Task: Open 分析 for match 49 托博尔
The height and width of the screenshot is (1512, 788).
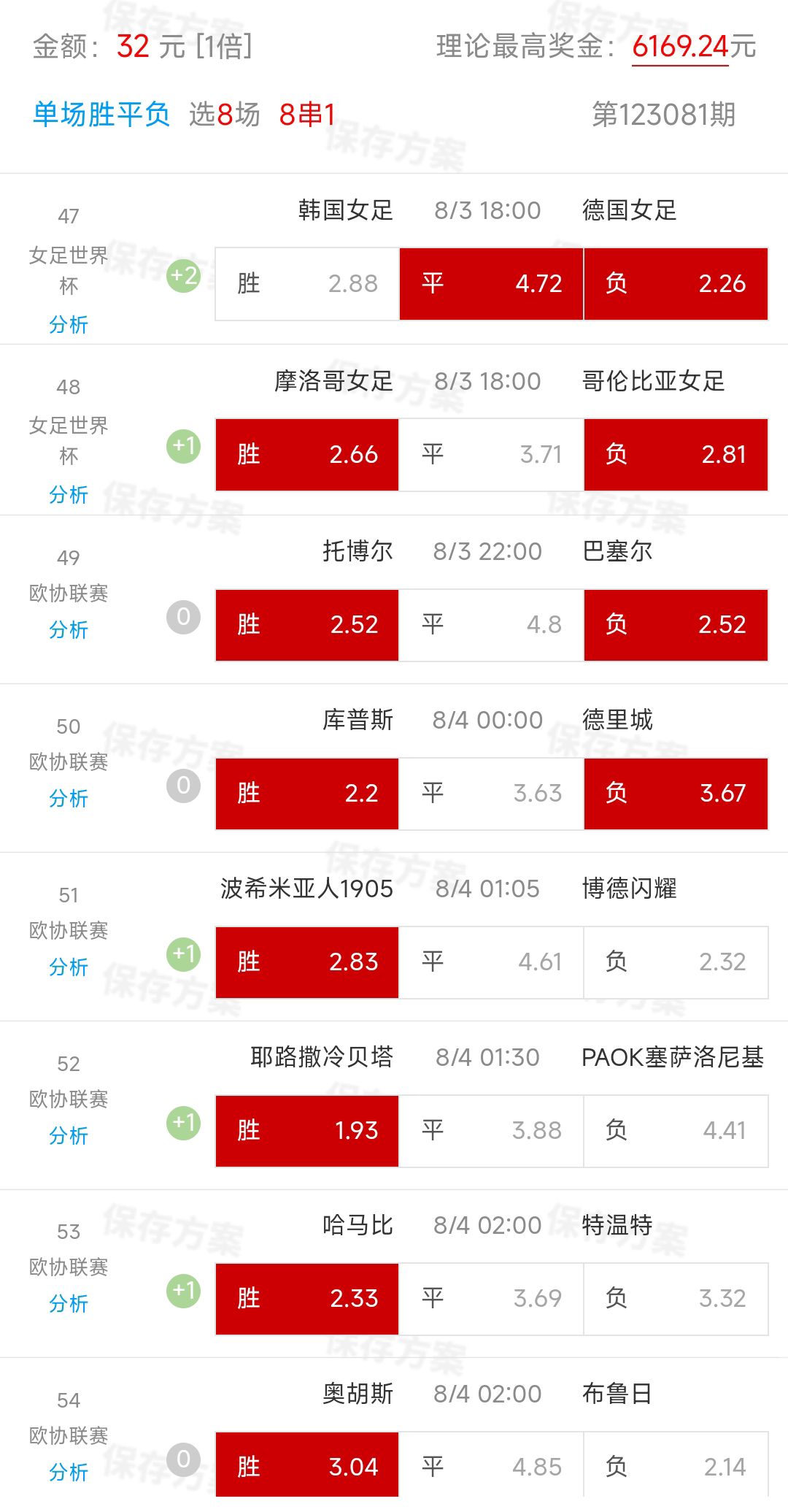Action: tap(69, 629)
